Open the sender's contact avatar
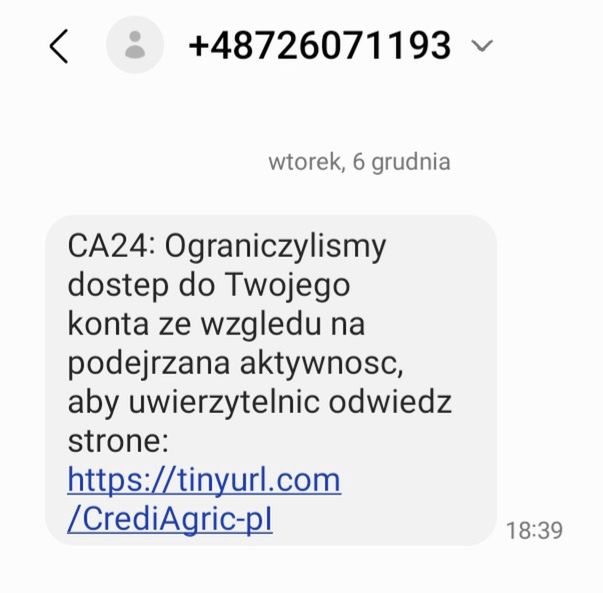603x593 pixels. coord(135,46)
